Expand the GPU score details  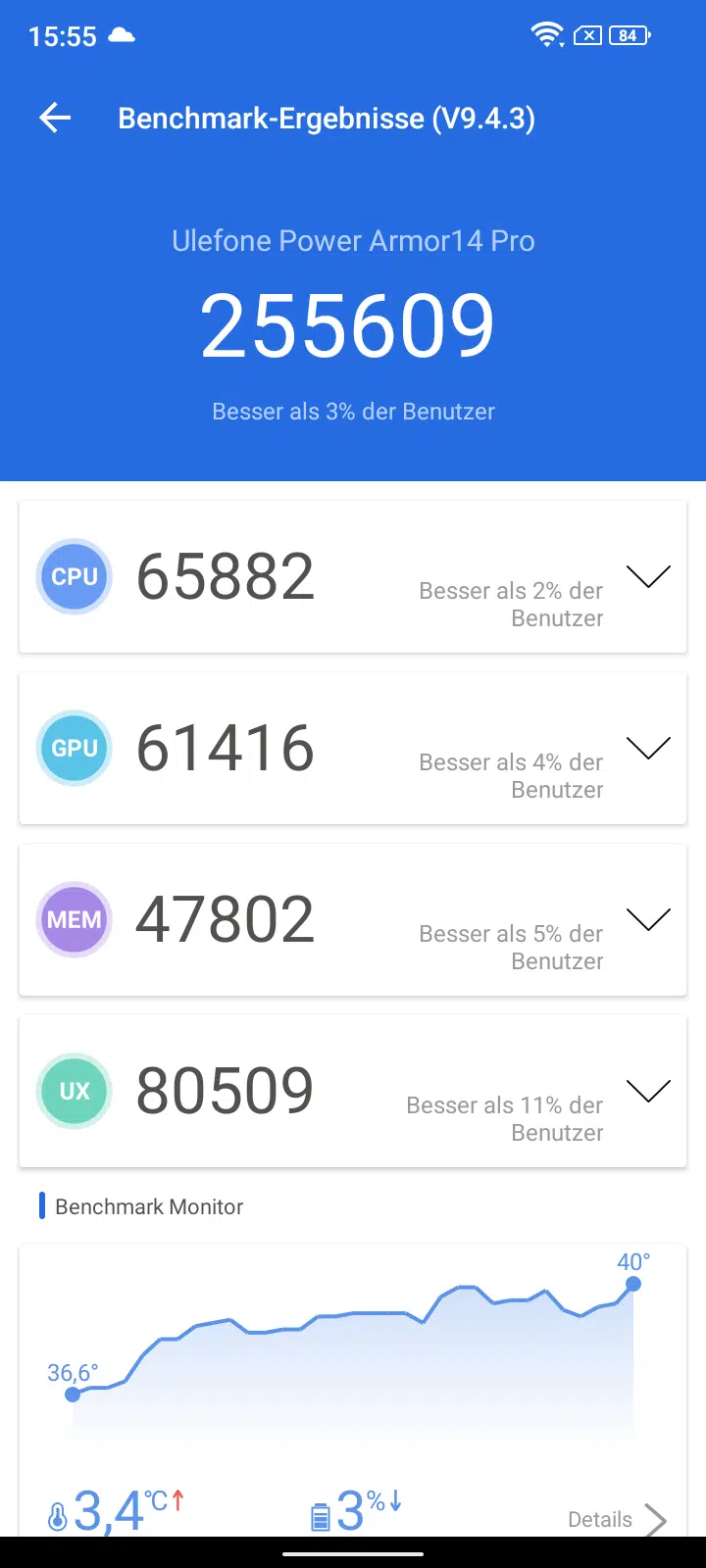647,748
